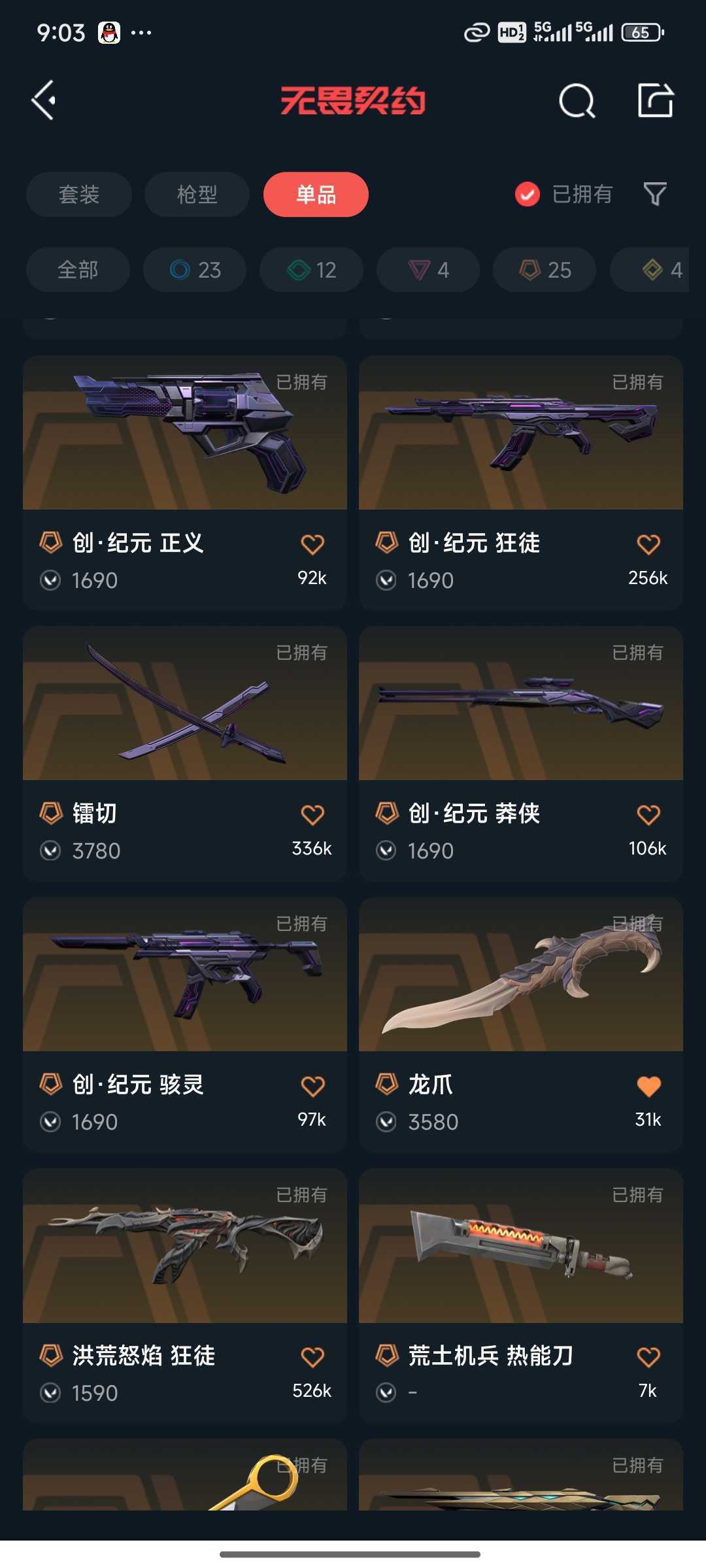Screen dimensions: 706x1568
Task: Filter by the blue tier chip showing 23
Action: pos(195,270)
